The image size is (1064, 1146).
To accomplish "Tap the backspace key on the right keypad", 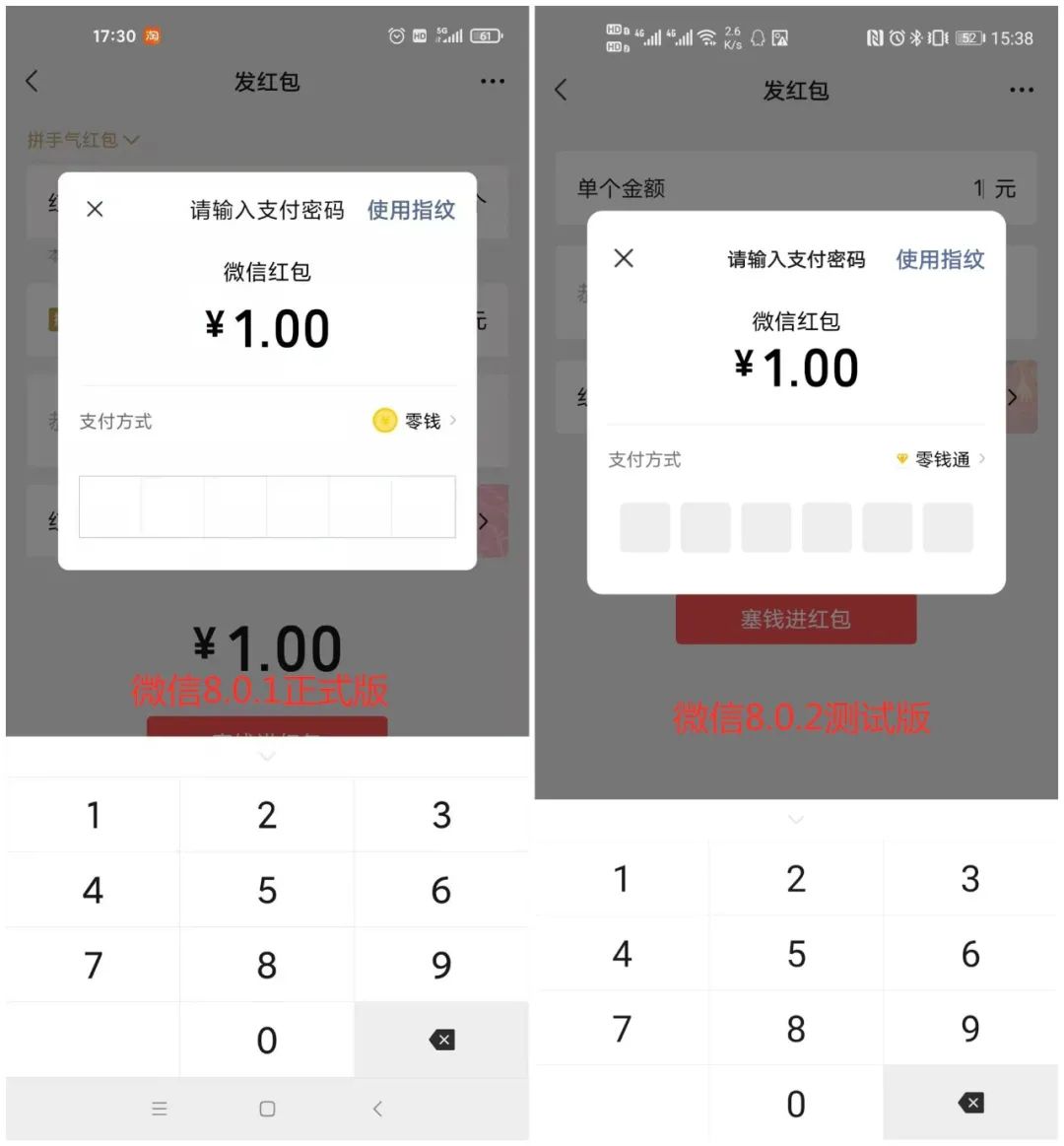I will pos(969,1103).
